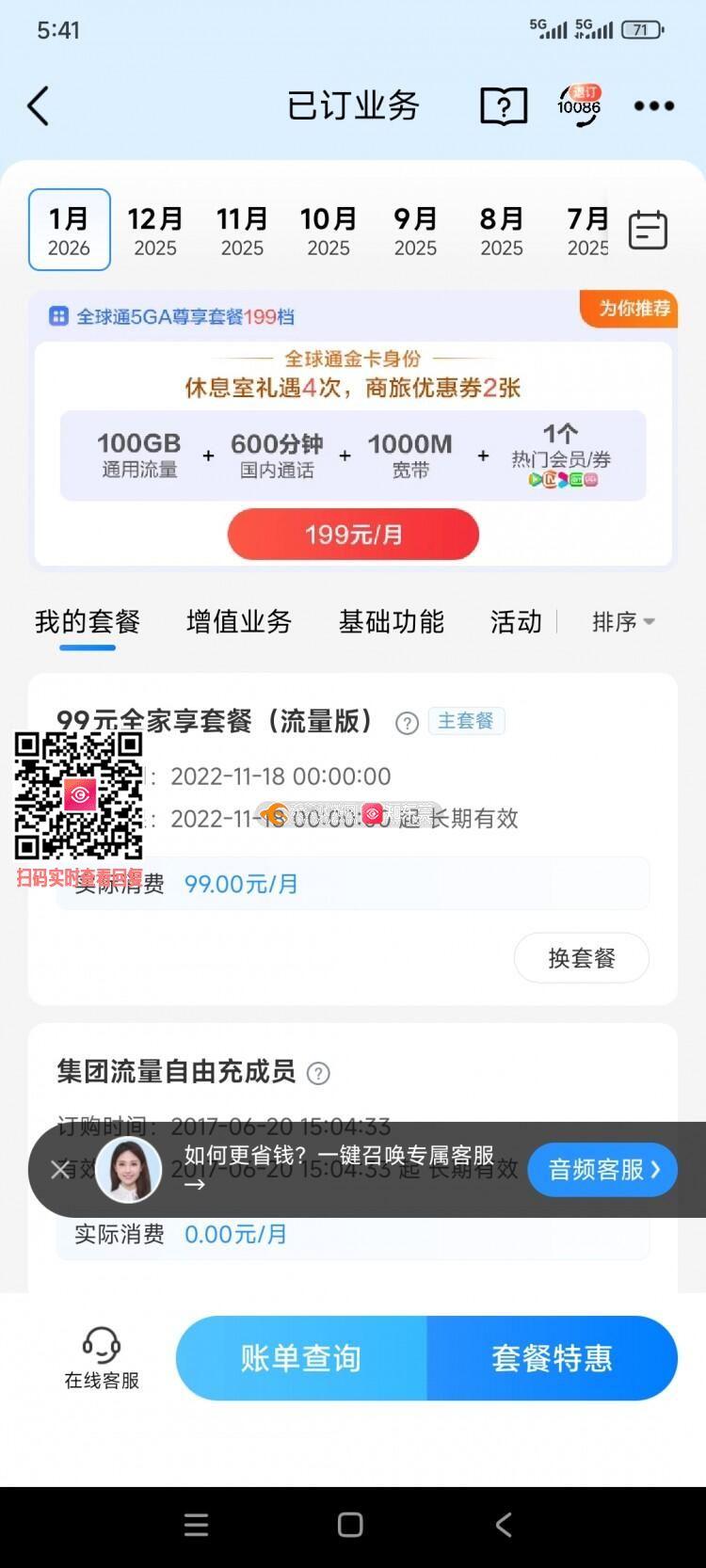The height and width of the screenshot is (1568, 706).
Task: Tap 换套餐 to change plan
Action: point(581,958)
